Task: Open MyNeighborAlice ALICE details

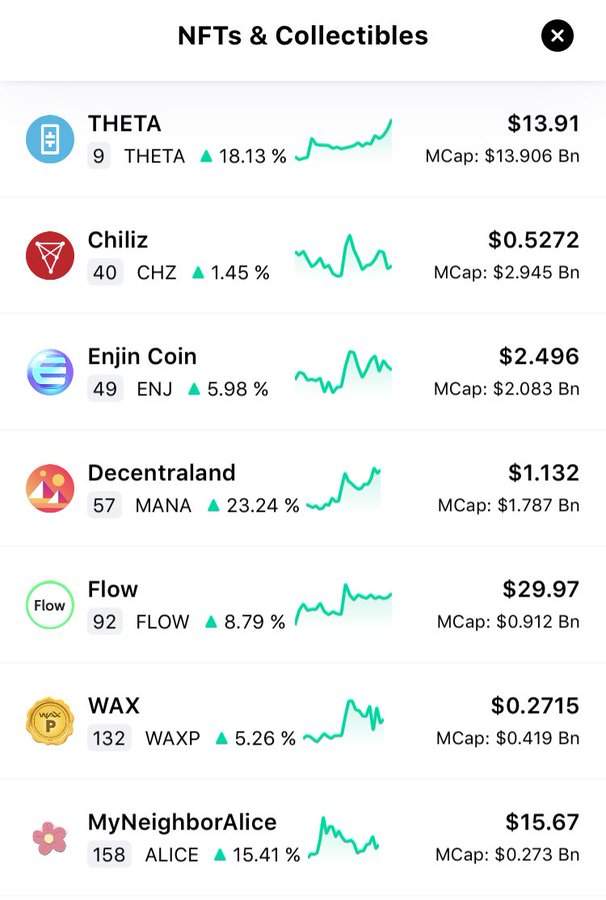Action: coord(303,839)
